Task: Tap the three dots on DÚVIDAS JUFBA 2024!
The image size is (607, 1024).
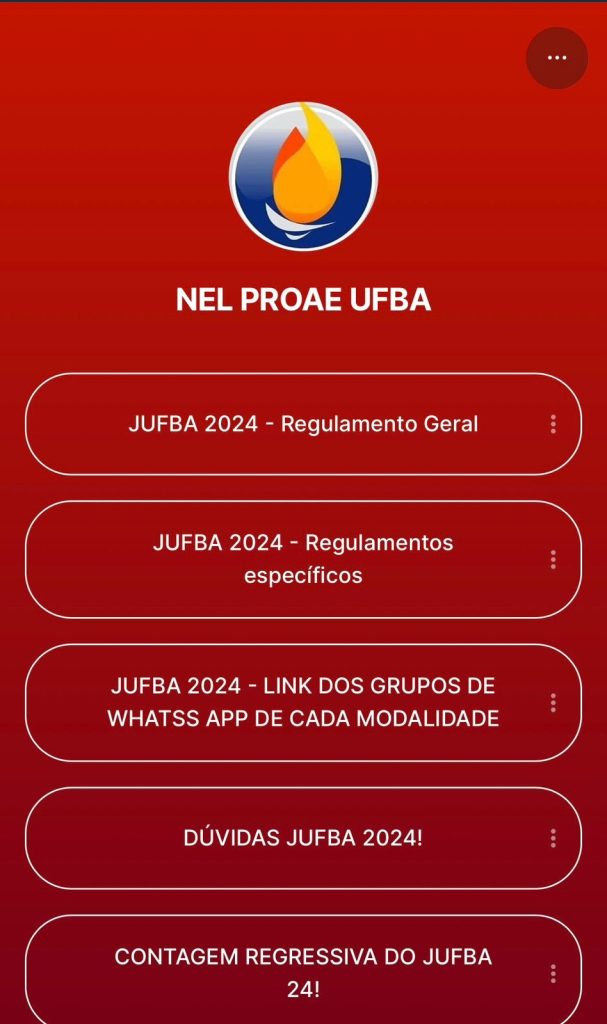Action: (553, 838)
